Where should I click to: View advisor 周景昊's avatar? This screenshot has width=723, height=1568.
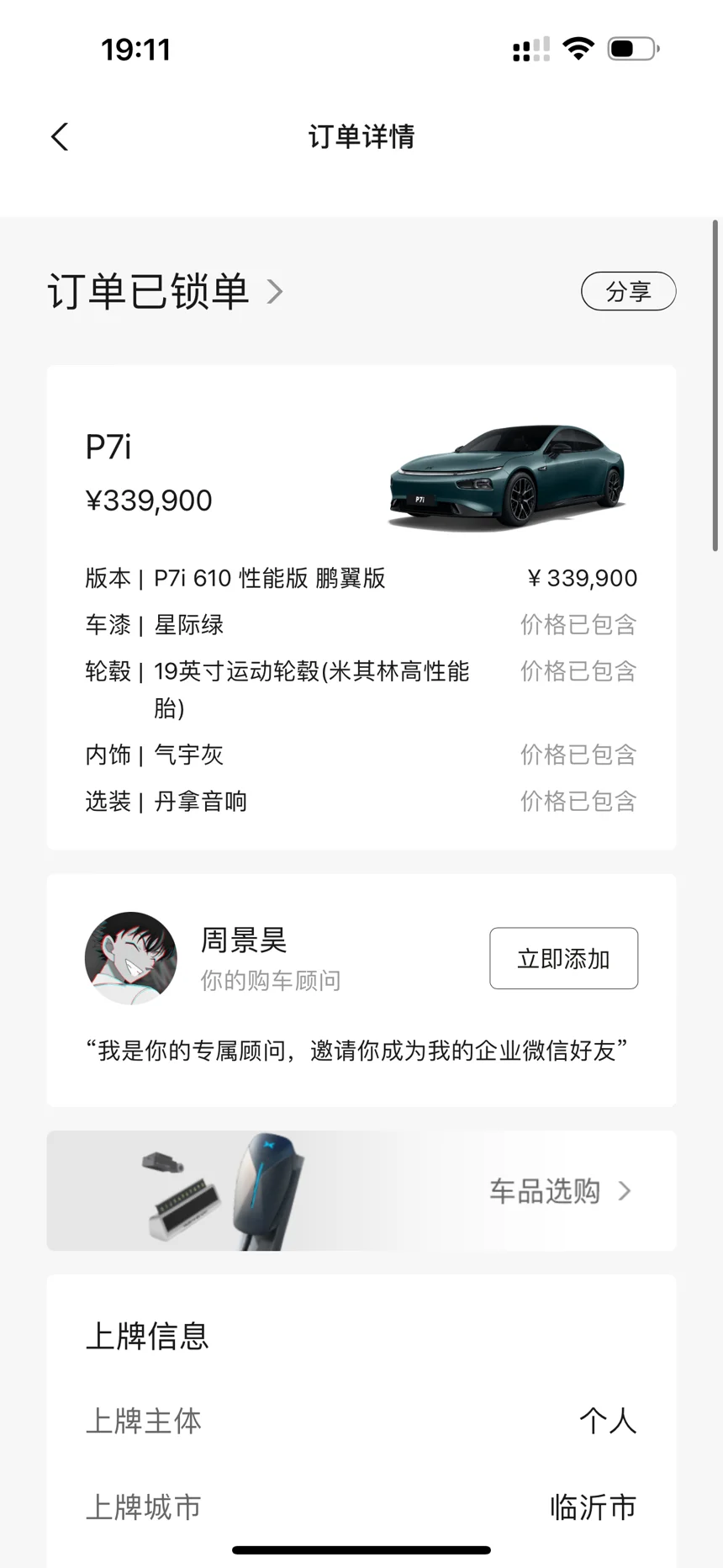131,958
